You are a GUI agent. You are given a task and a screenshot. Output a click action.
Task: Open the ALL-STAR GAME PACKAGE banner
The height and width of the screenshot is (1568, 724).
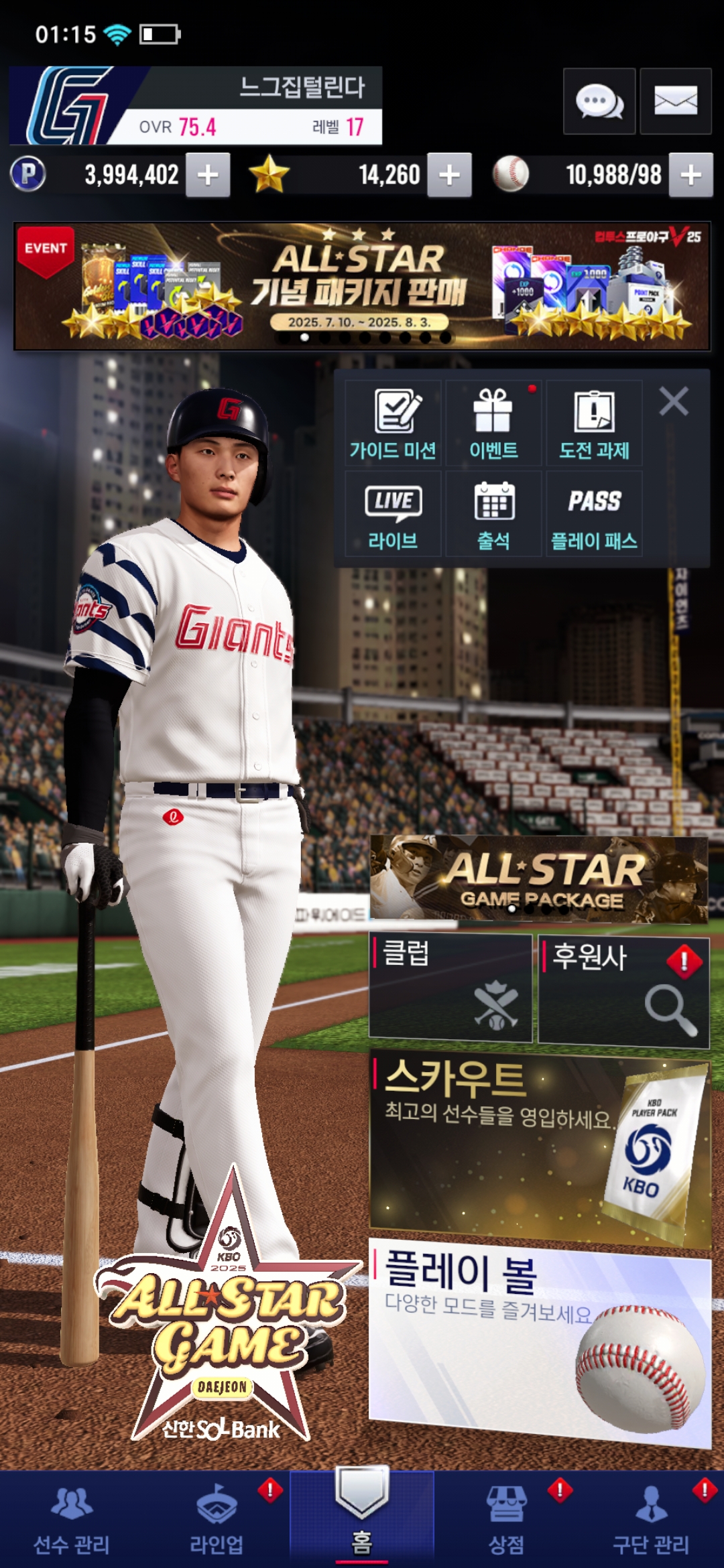point(539,878)
